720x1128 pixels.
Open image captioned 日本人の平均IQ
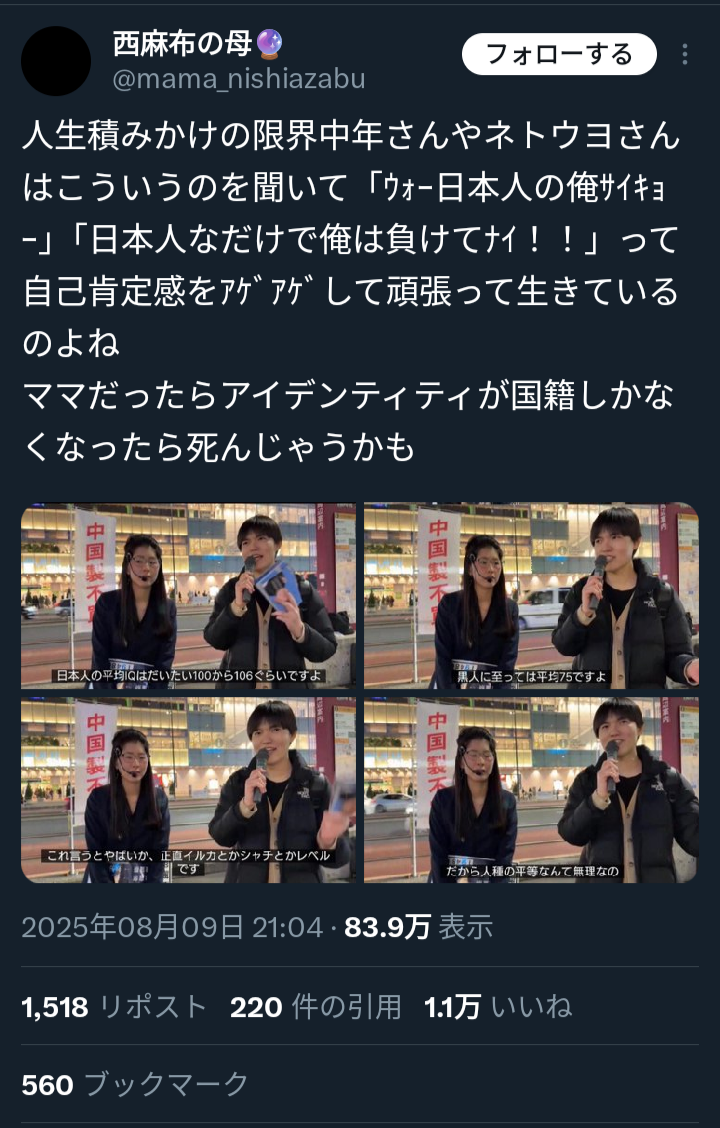(188, 595)
